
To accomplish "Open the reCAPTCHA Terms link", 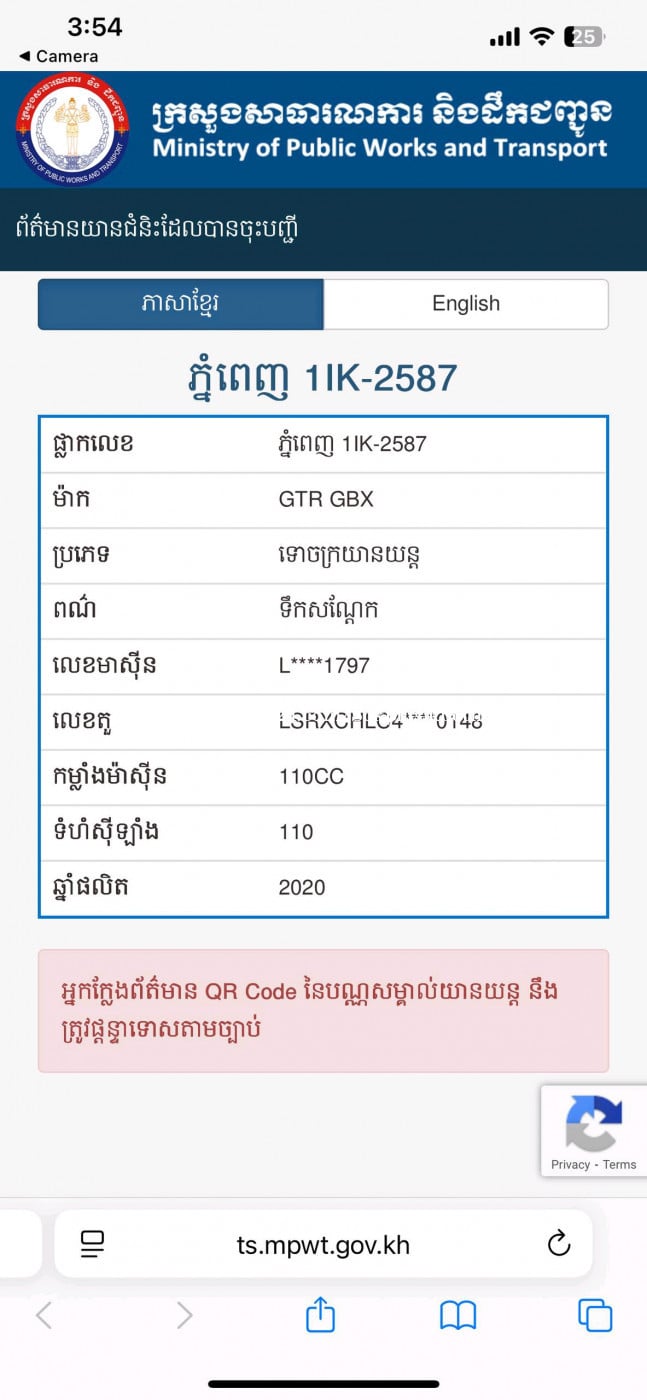I will point(620,1164).
